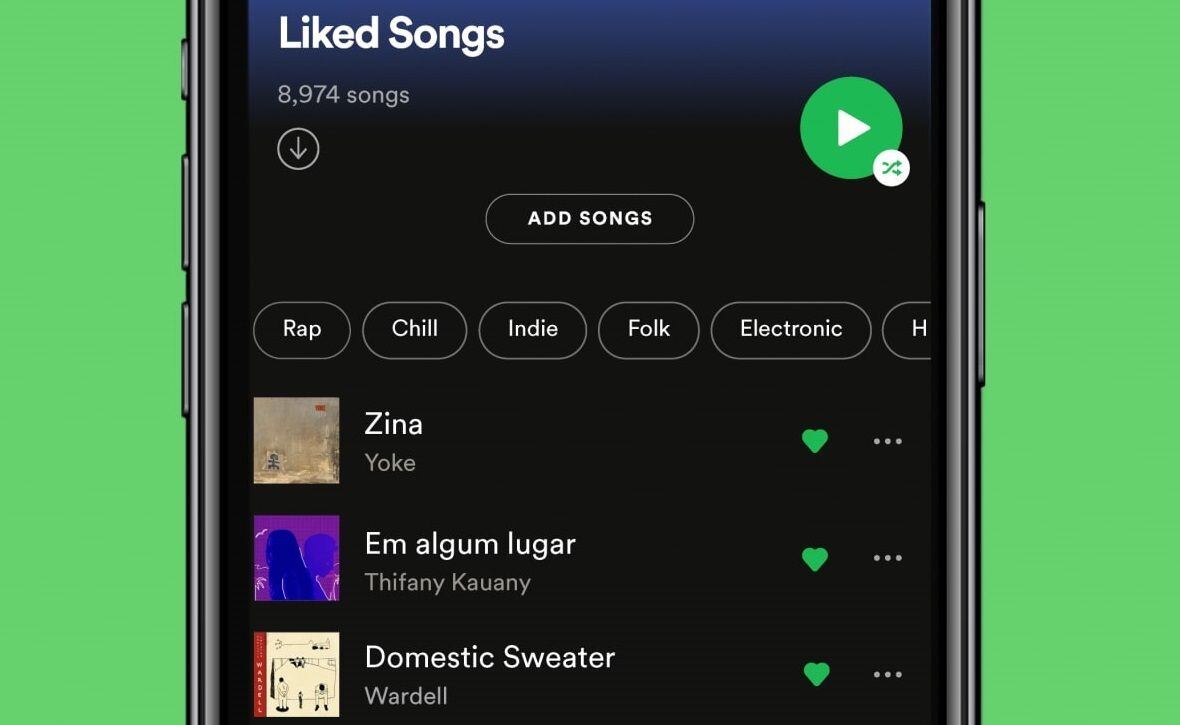Image resolution: width=1180 pixels, height=725 pixels.
Task: Unlike the song Zina
Action: [815, 441]
